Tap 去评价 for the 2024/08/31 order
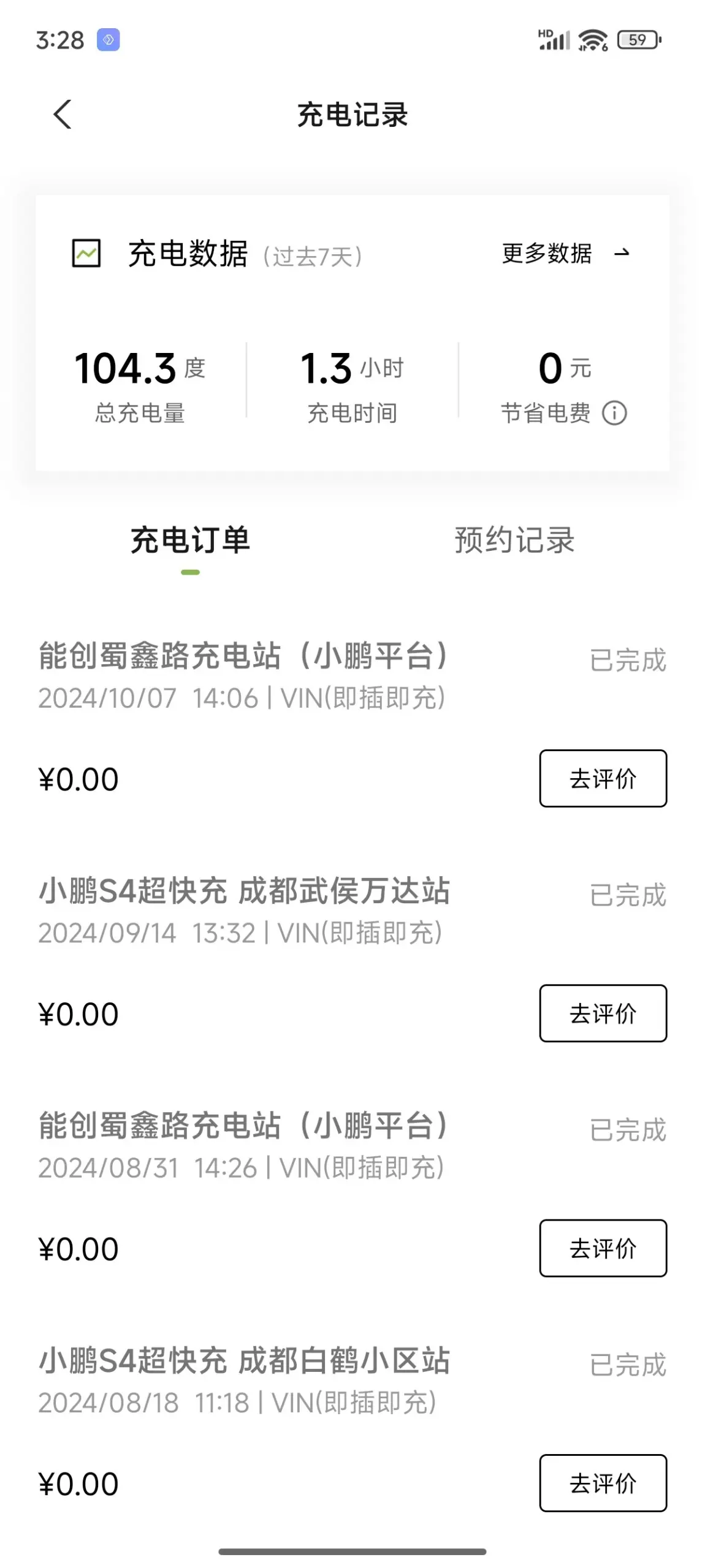 603,1248
